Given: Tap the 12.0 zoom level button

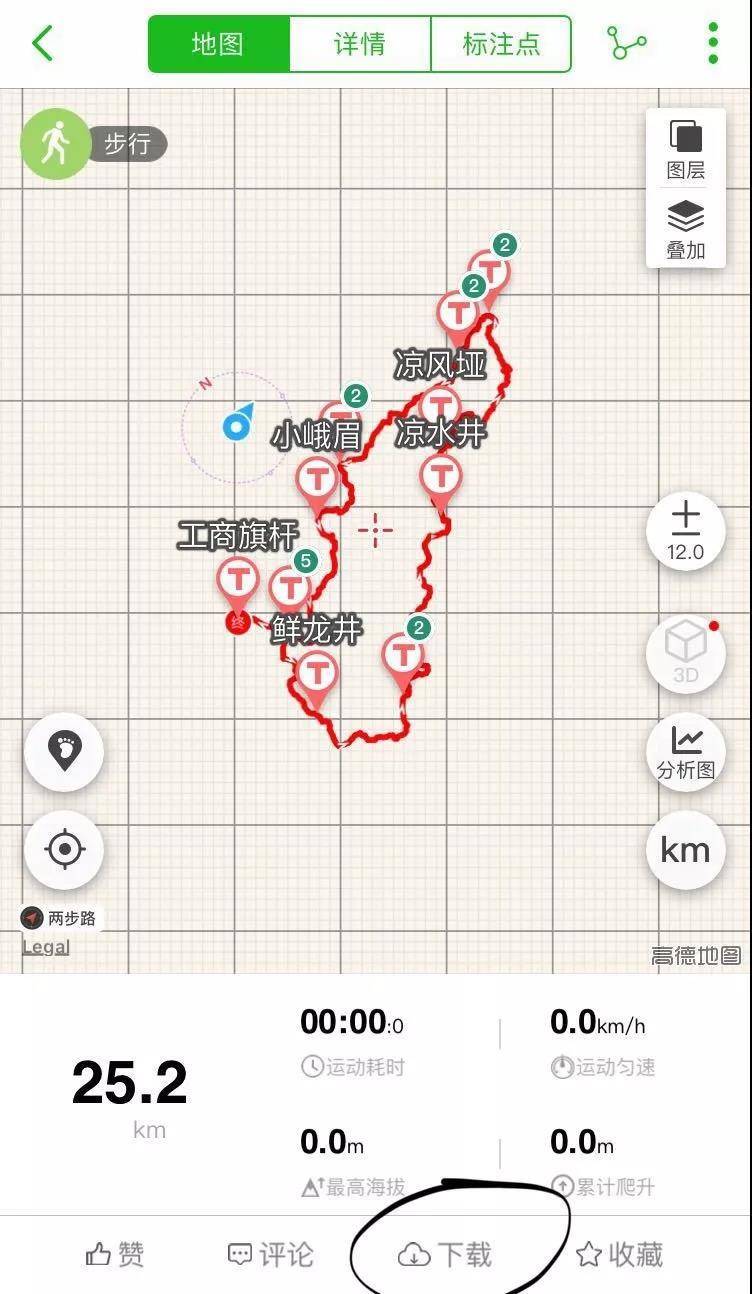Looking at the screenshot, I should (685, 532).
